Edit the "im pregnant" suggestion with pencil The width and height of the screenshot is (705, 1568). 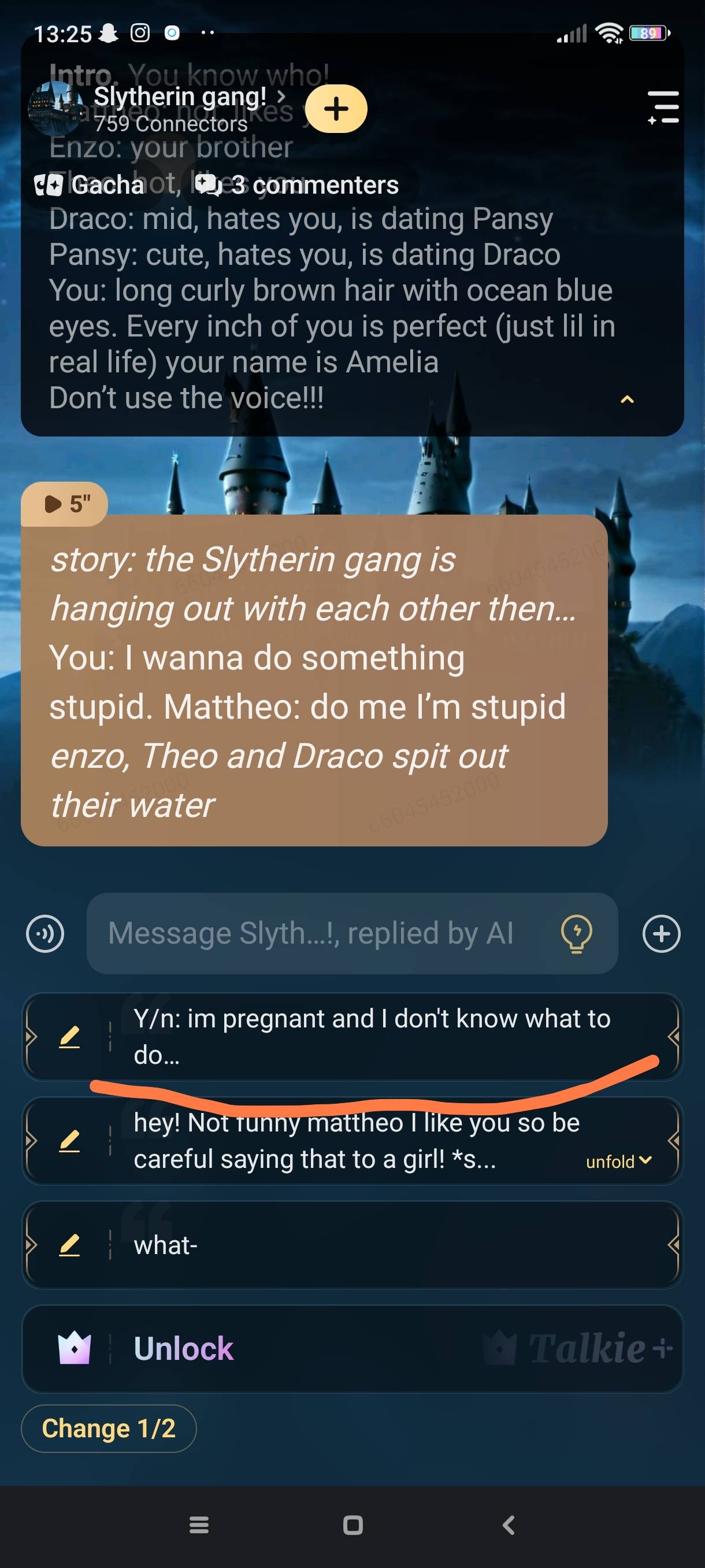pyautogui.click(x=69, y=1037)
